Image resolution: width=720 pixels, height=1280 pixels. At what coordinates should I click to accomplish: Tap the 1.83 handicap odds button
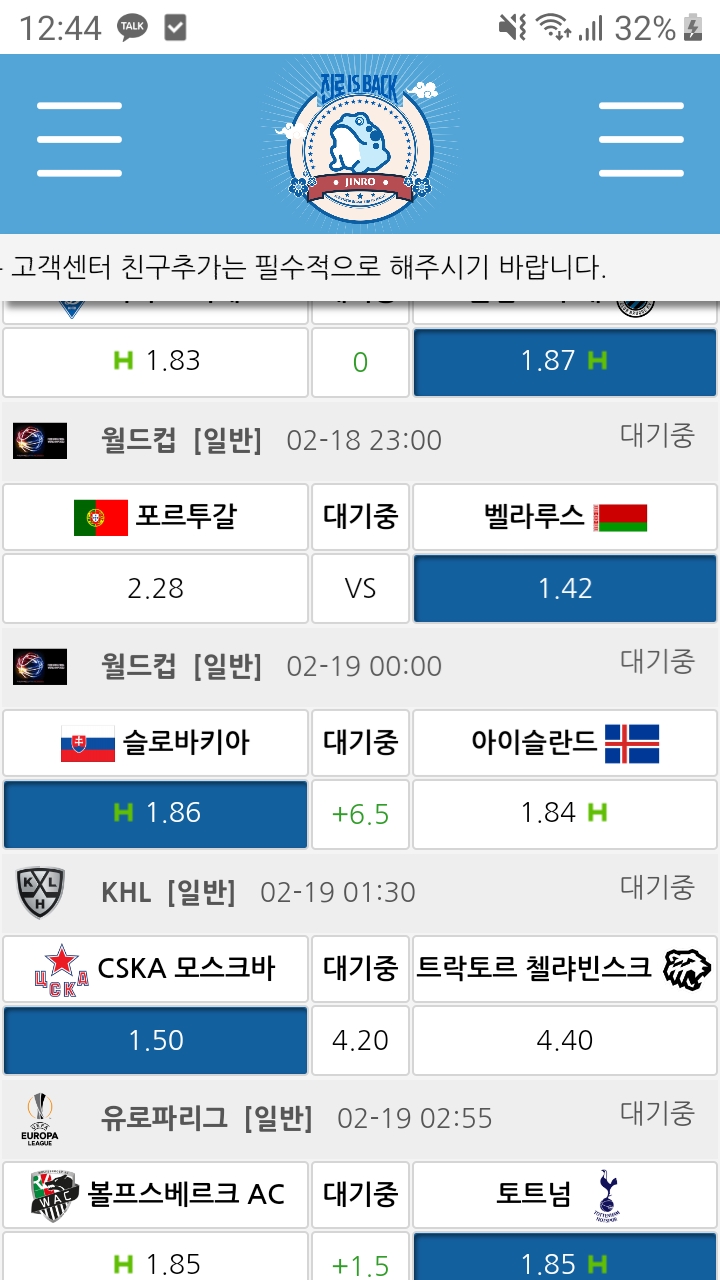[x=155, y=361]
